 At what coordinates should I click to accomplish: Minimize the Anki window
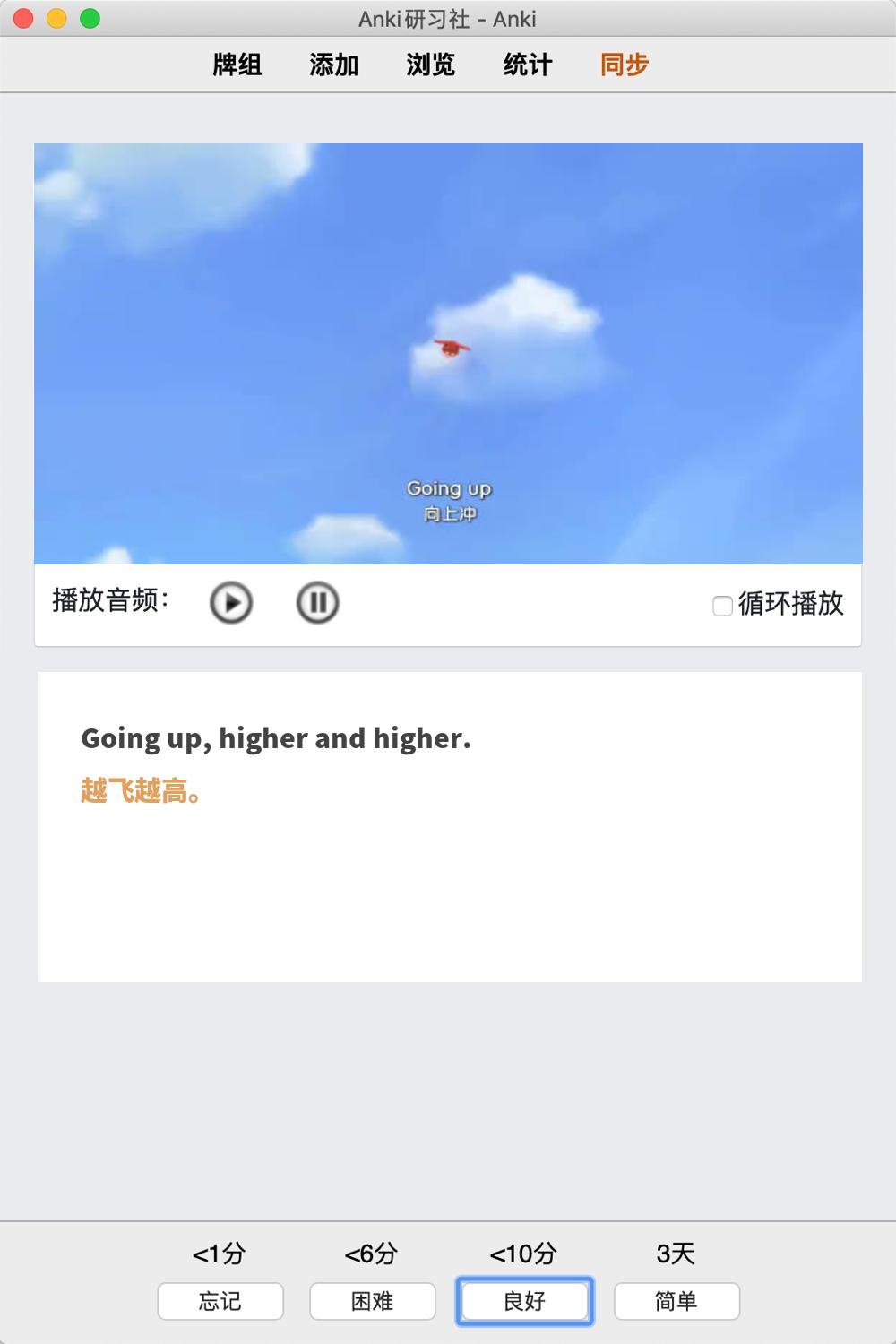click(56, 18)
